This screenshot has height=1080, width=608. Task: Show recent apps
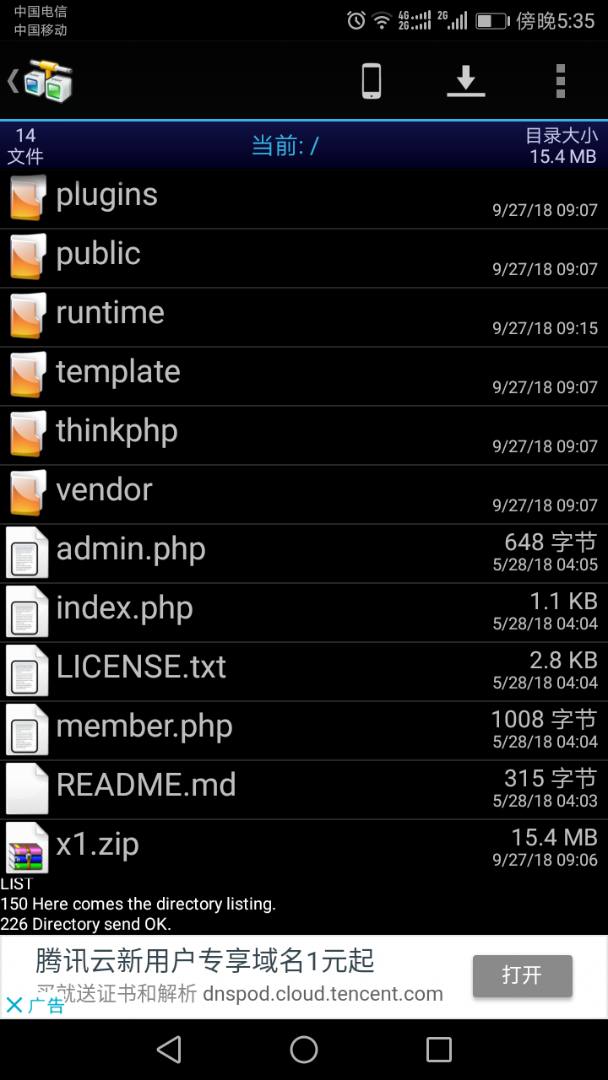(439, 1049)
